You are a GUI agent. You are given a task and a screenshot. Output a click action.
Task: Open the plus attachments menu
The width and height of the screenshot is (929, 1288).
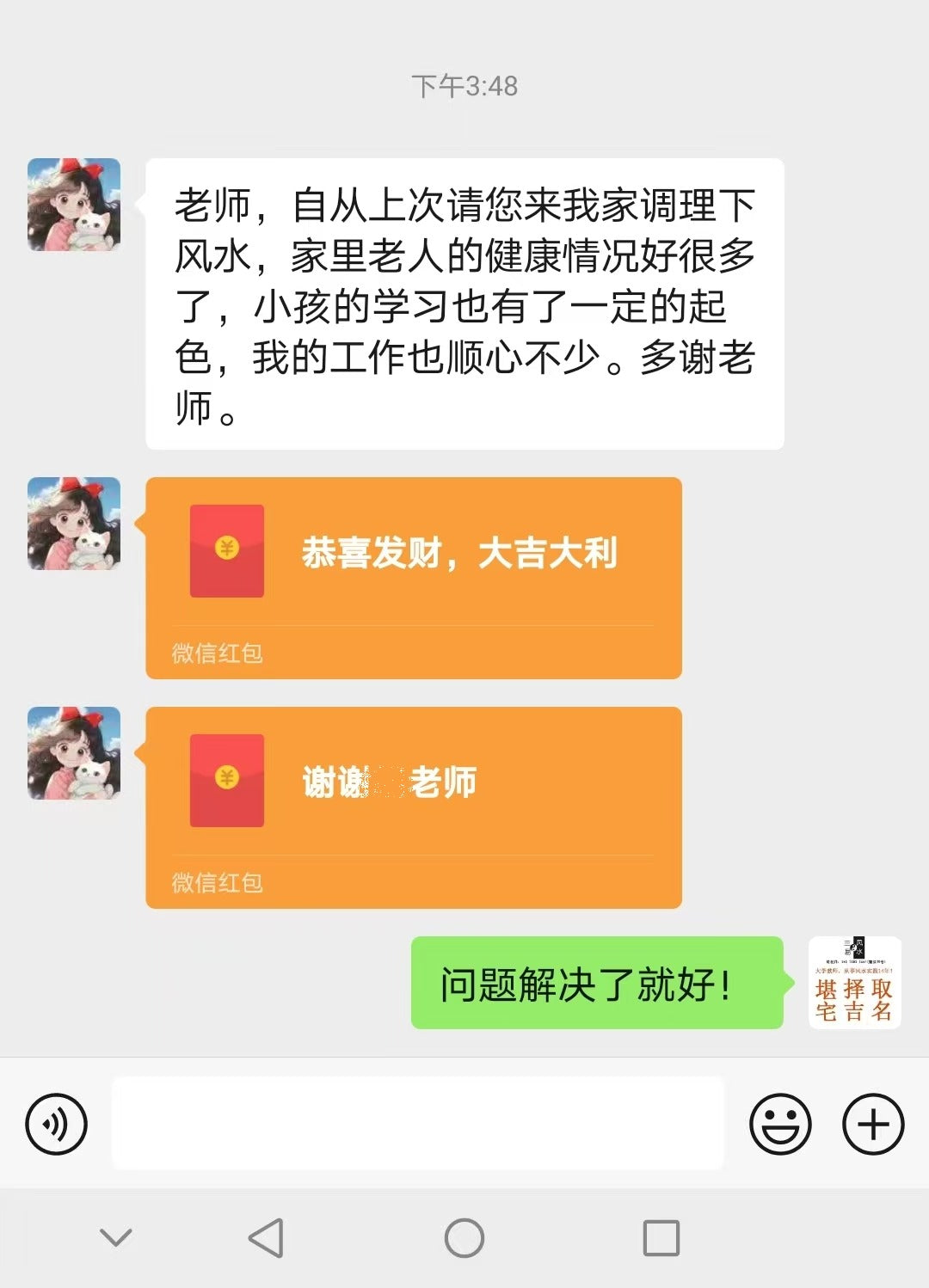pyautogui.click(x=873, y=1124)
